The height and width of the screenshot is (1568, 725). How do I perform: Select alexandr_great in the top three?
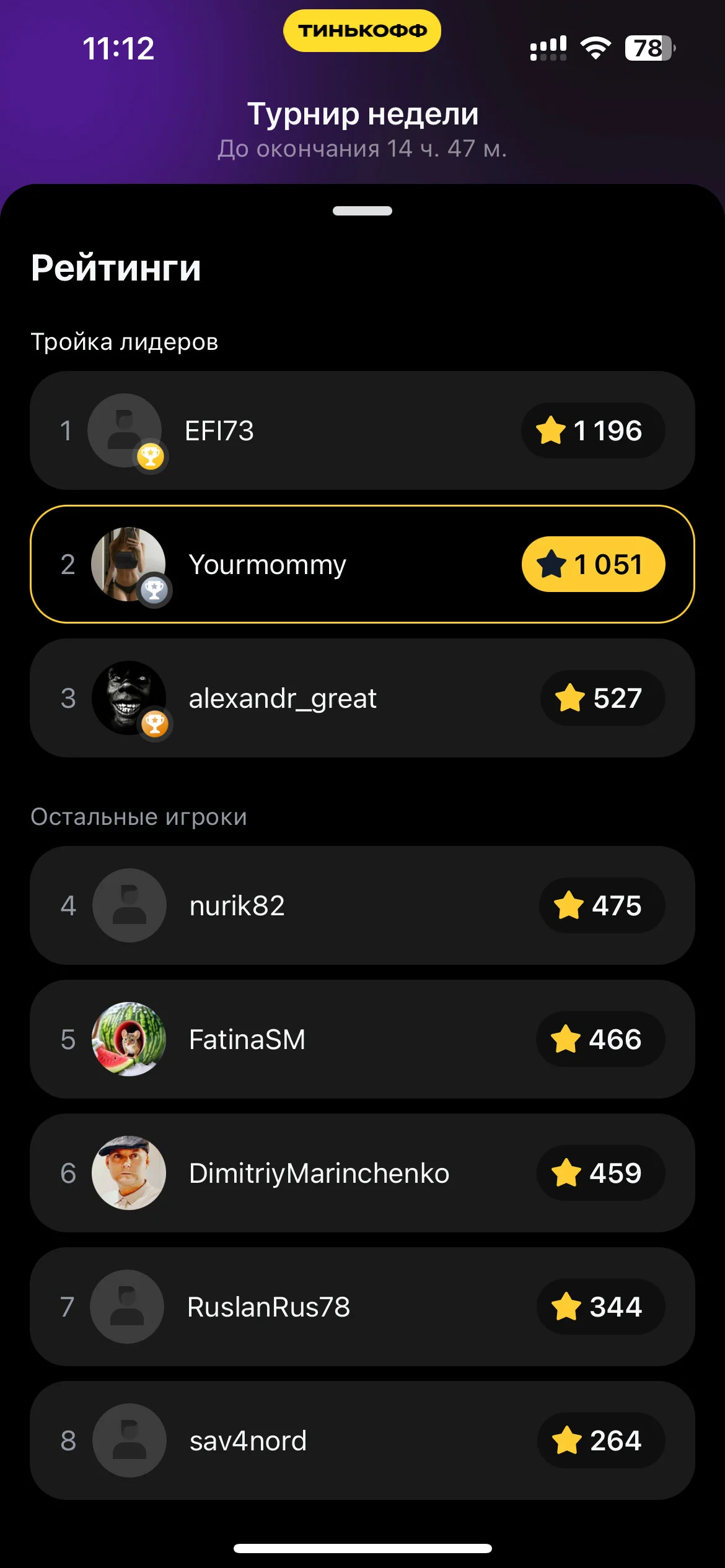(362, 698)
